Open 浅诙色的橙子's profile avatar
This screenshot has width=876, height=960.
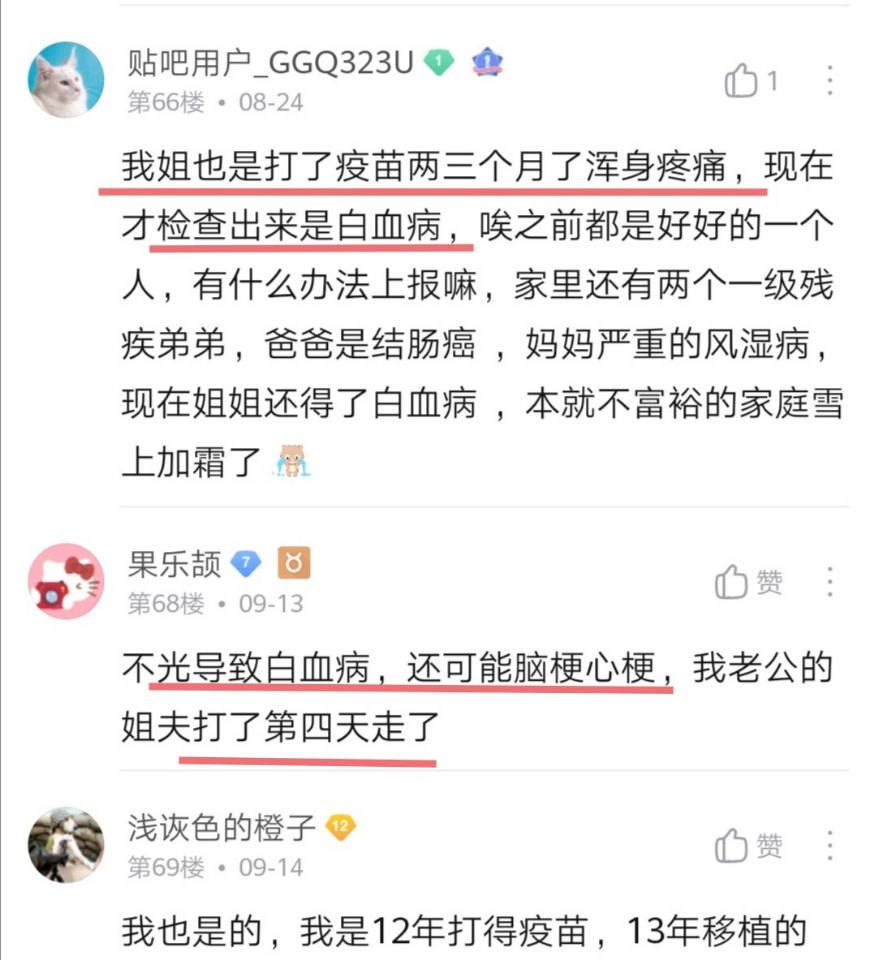pyautogui.click(x=65, y=845)
